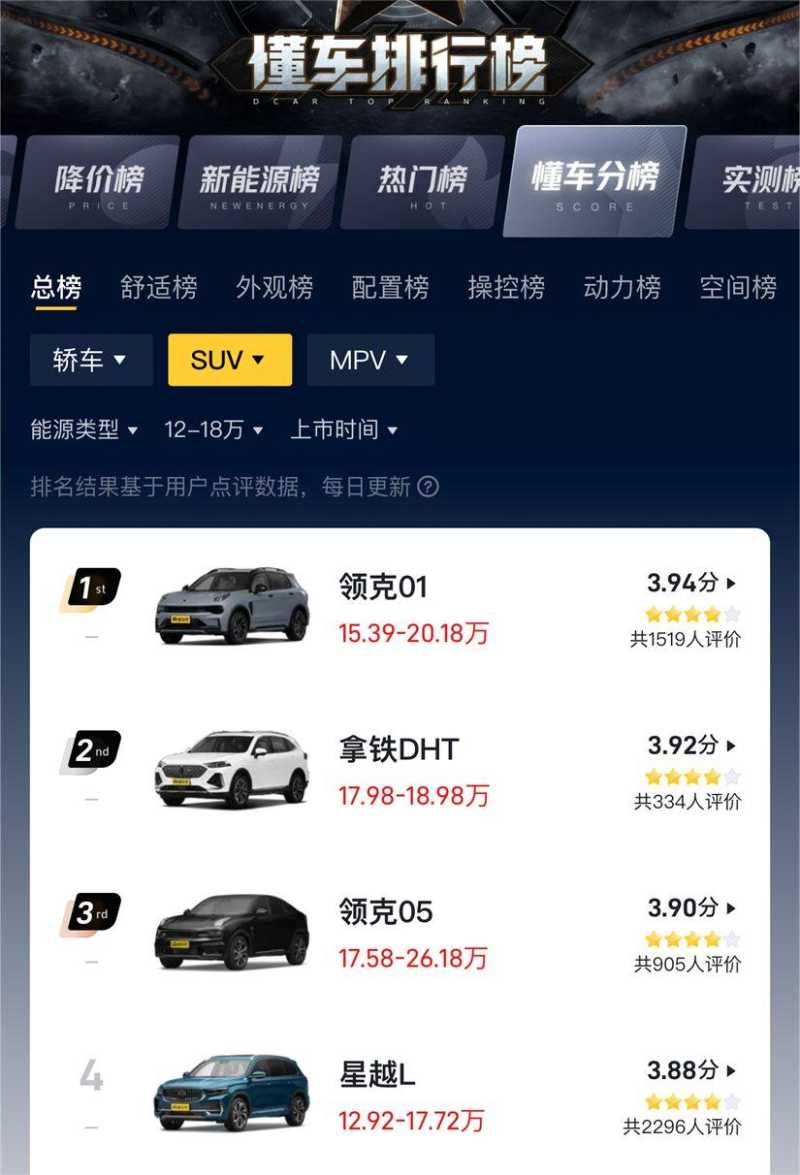800x1175 pixels.
Task: Expand the selected SUV dropdown
Action: tap(230, 360)
